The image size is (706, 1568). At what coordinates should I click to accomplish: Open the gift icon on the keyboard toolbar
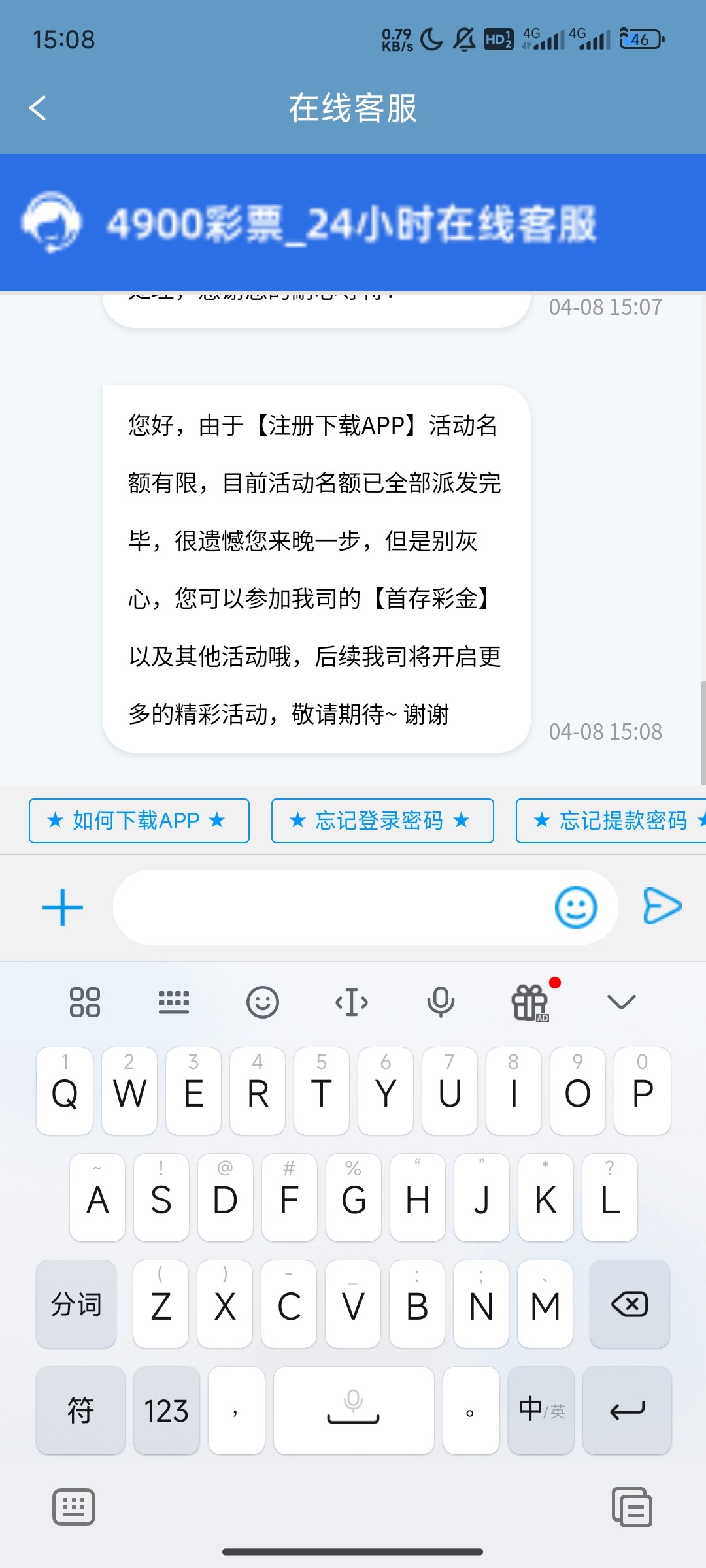(x=530, y=1002)
